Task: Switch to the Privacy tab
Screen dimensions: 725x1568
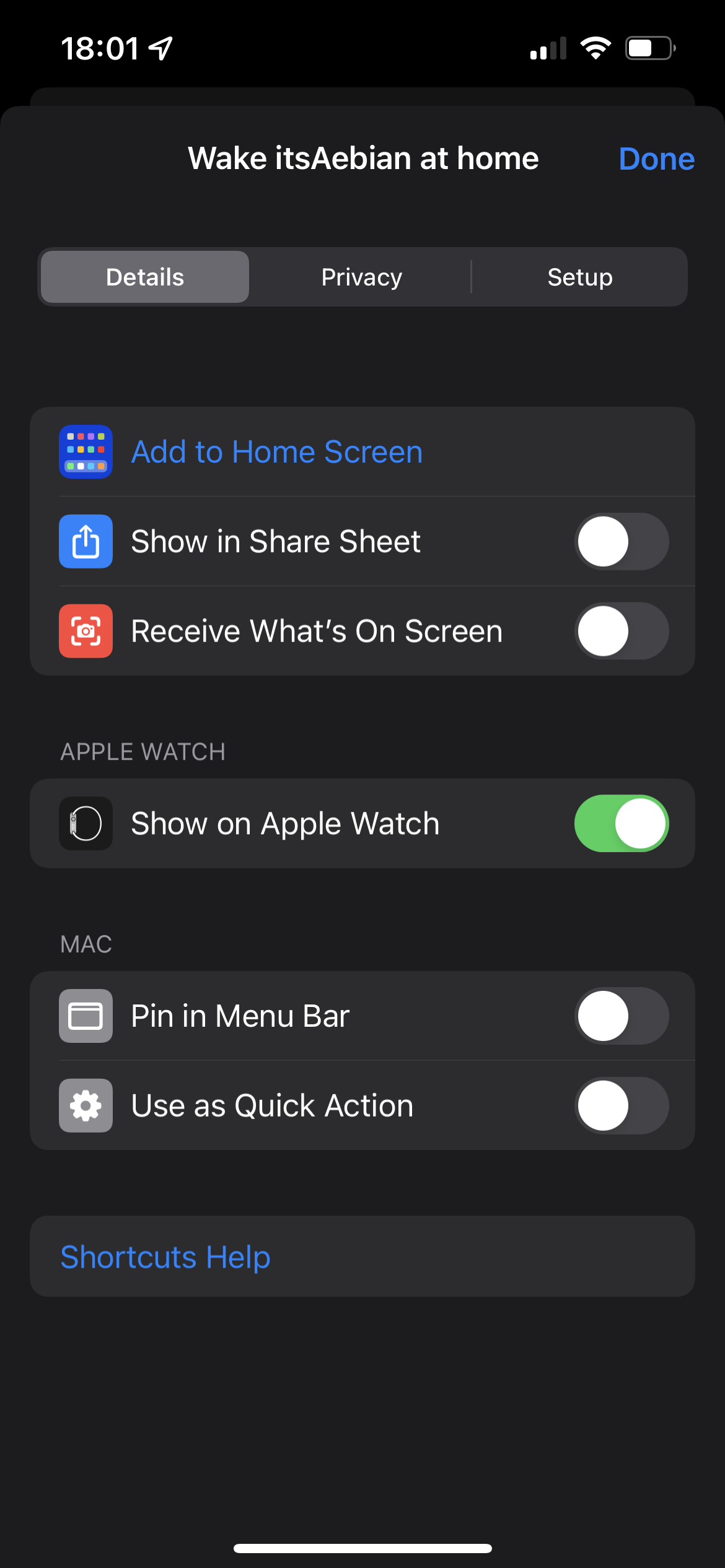Action: click(362, 277)
